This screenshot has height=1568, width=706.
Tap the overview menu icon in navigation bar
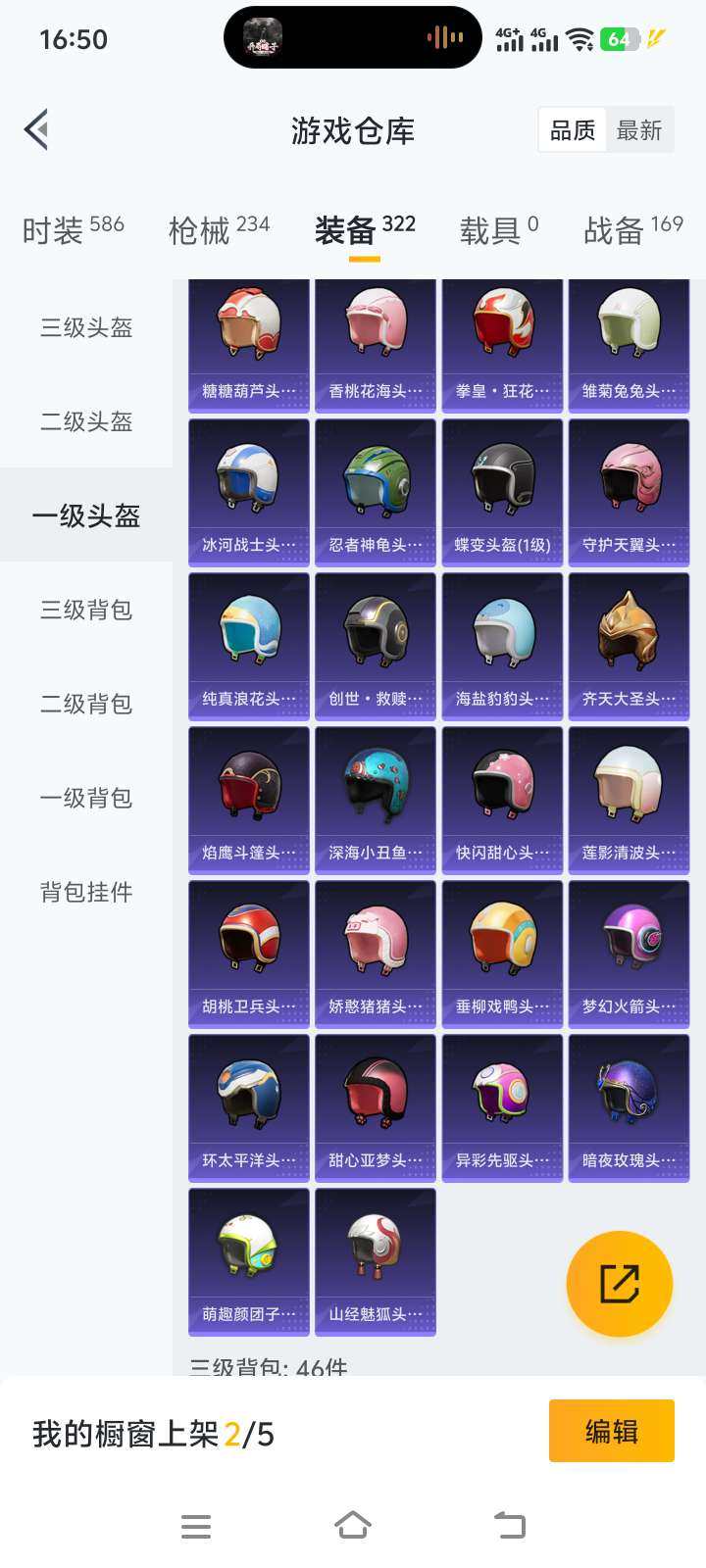coord(196,1526)
